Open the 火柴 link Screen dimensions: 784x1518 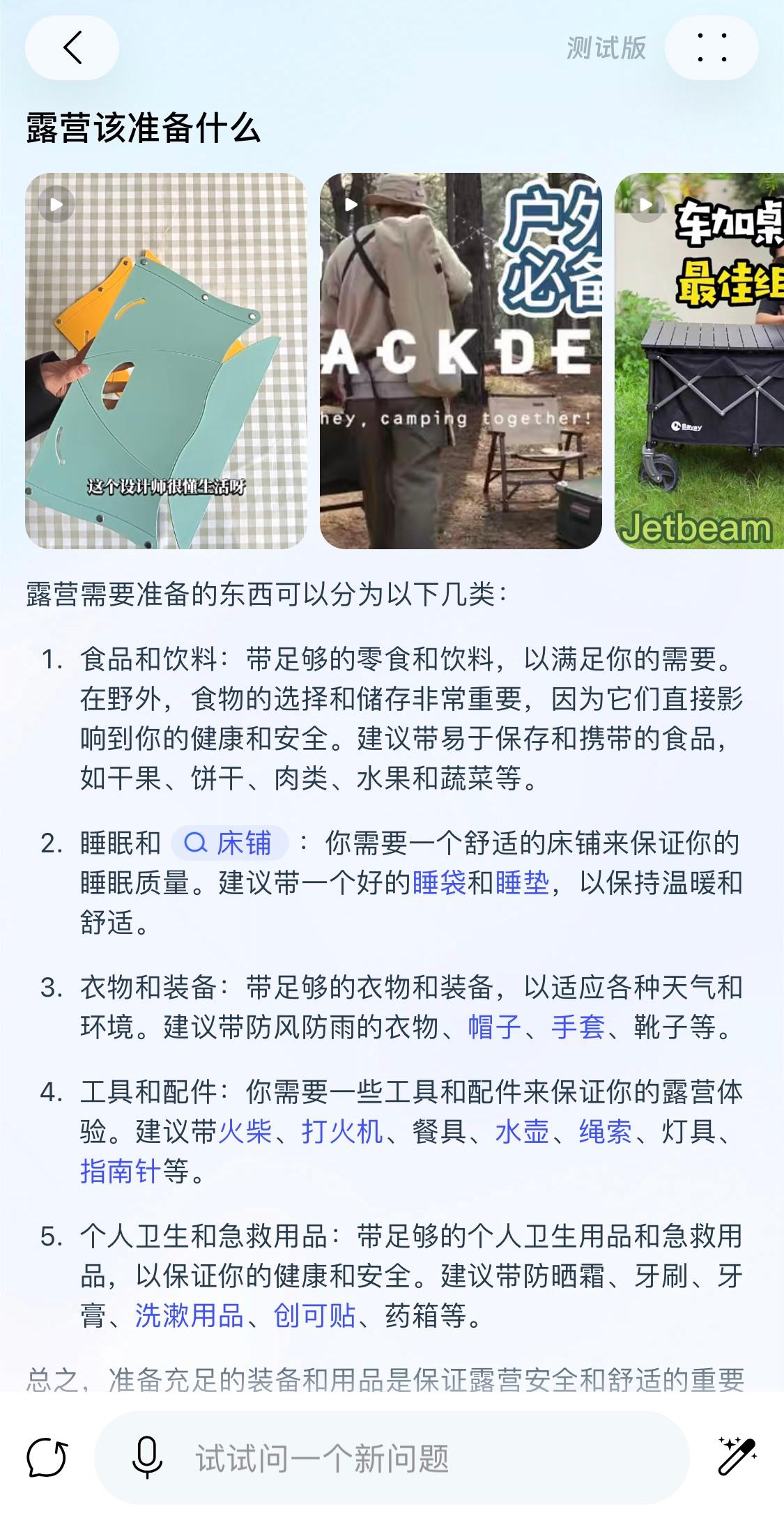pyautogui.click(x=245, y=1131)
